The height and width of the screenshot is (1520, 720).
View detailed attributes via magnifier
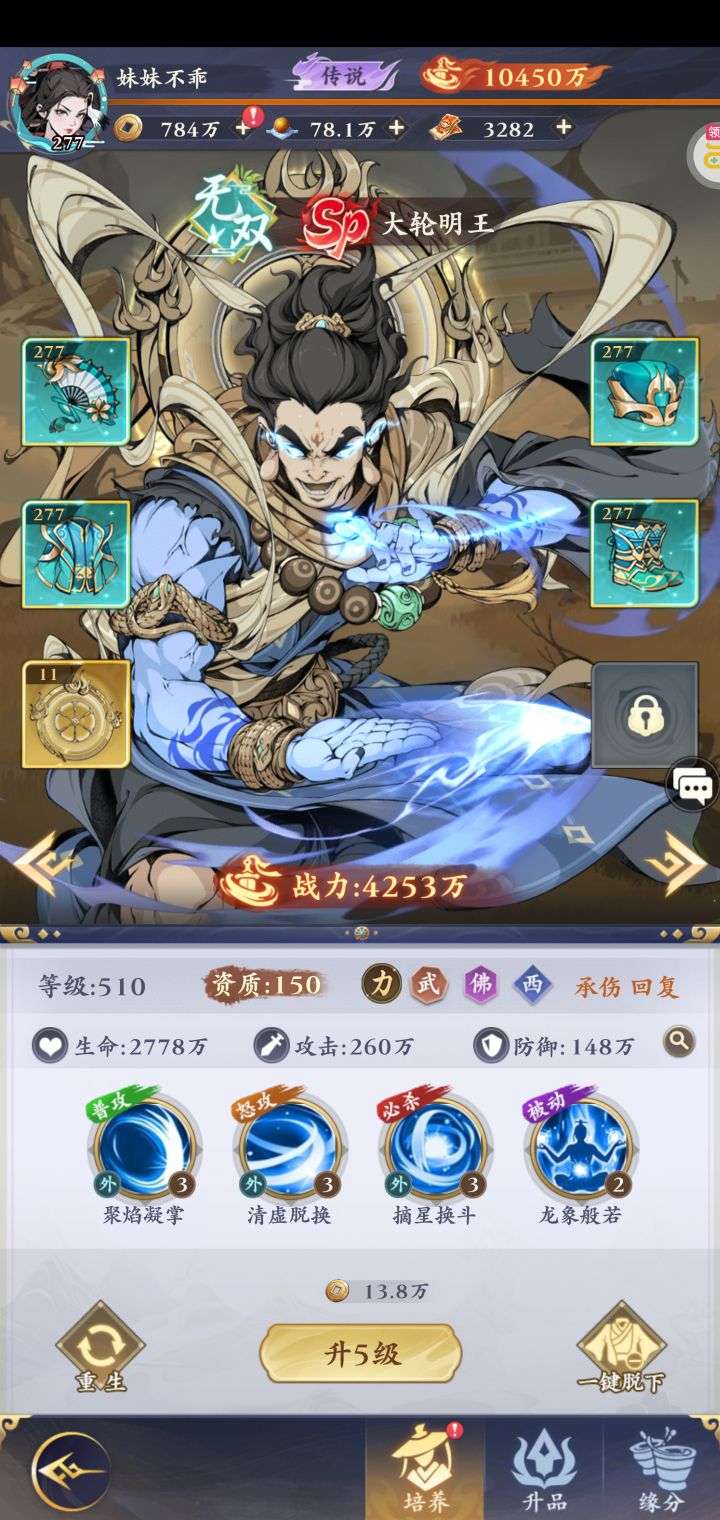(x=679, y=1043)
